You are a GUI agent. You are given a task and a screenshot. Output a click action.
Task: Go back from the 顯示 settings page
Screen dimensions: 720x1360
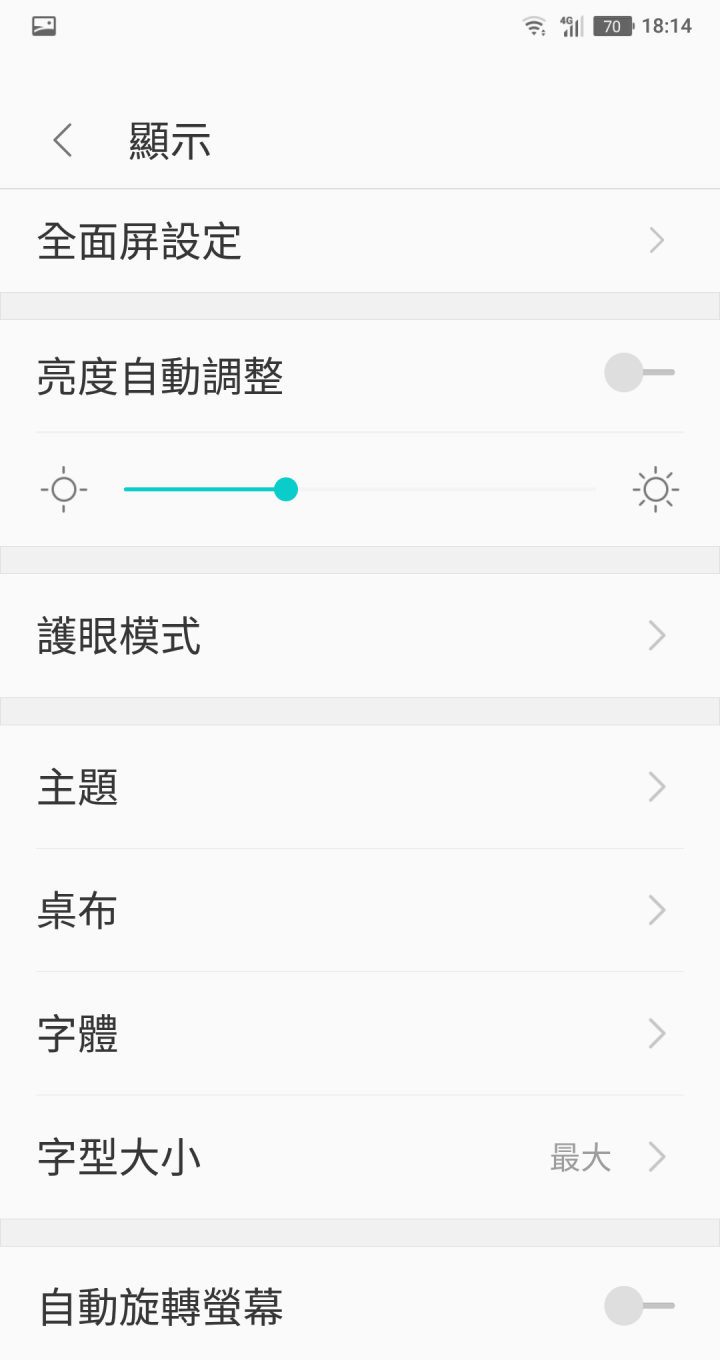(63, 141)
